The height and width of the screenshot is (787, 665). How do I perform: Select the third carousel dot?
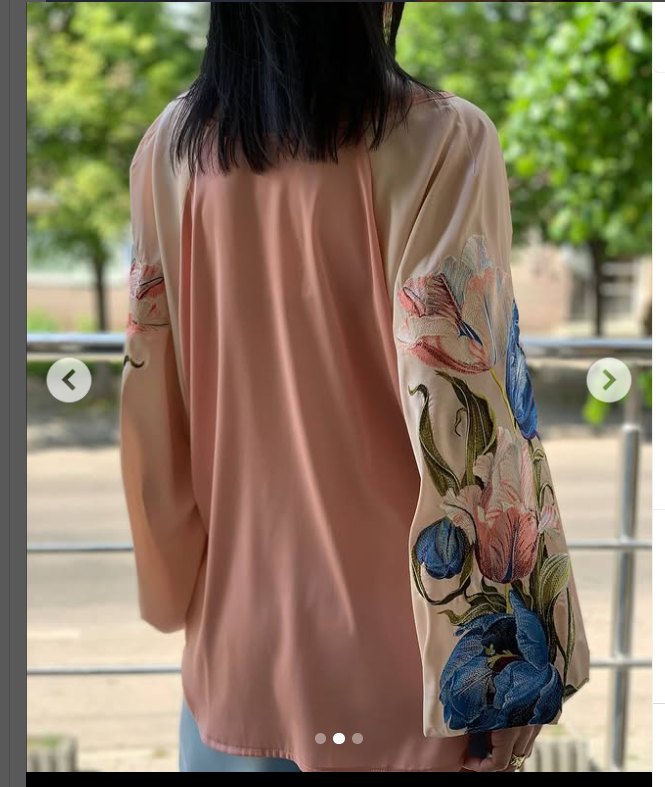[x=357, y=738]
